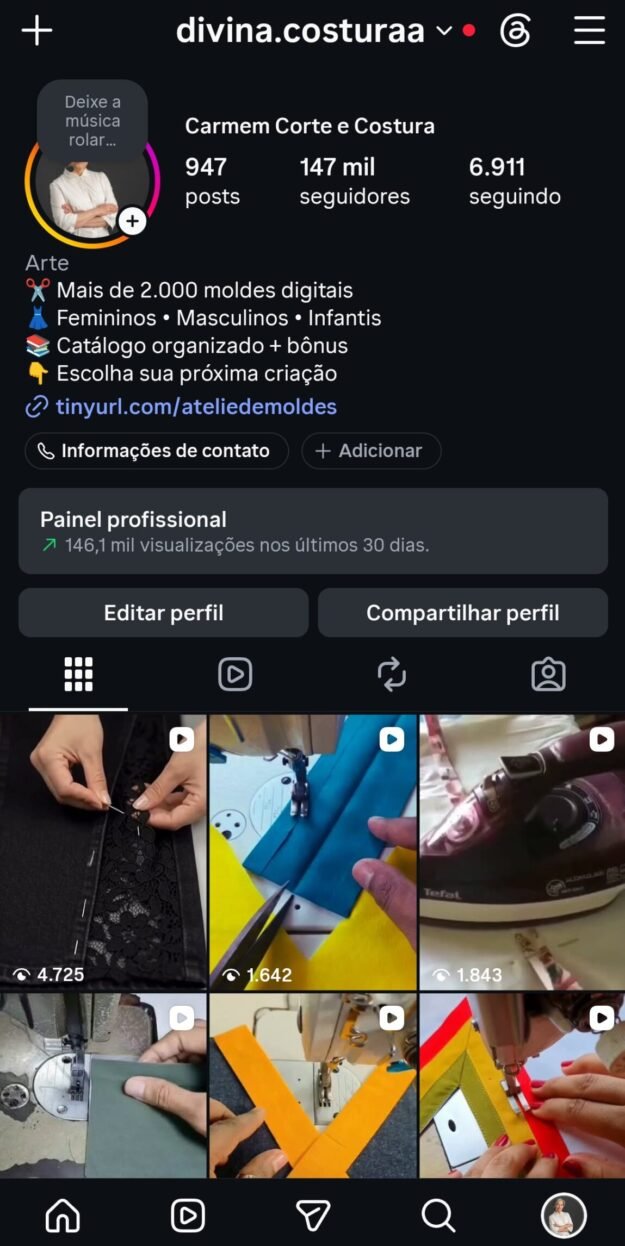Switch to the reposts tab
This screenshot has width=625, height=1246.
pyautogui.click(x=391, y=675)
